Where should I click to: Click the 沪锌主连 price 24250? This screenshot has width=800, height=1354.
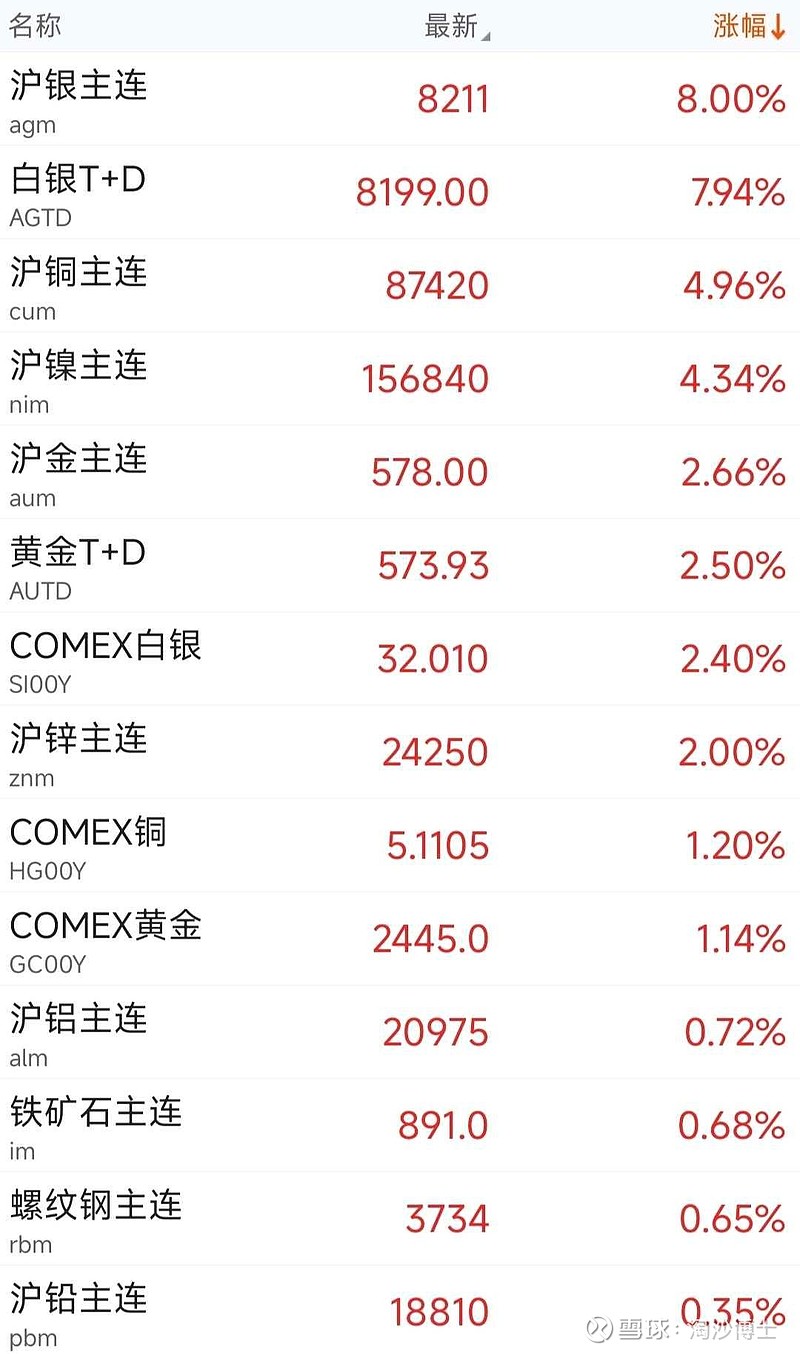[435, 752]
